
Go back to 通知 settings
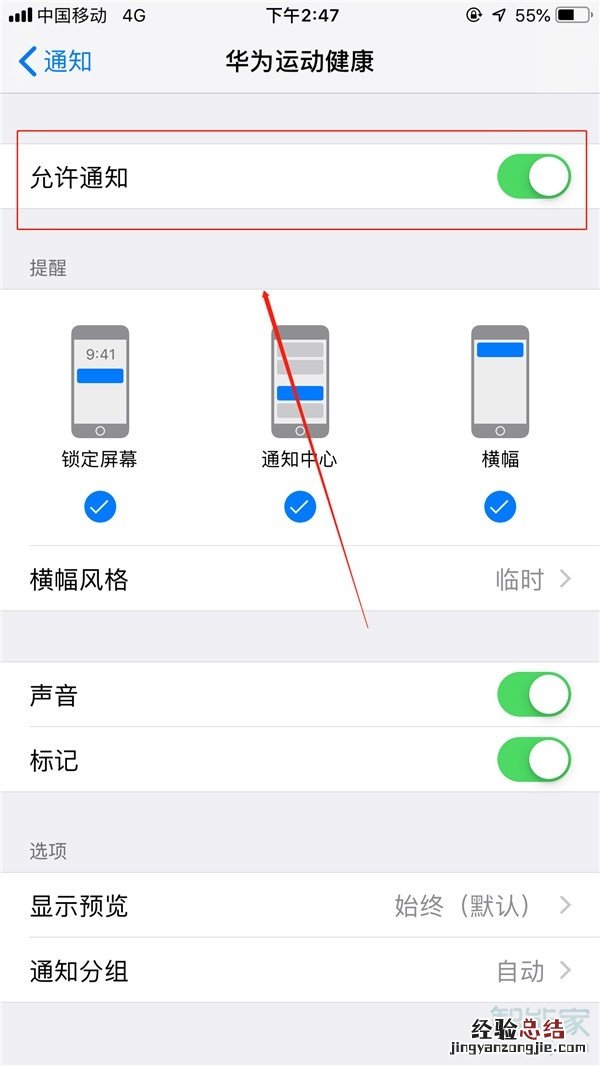[55, 61]
